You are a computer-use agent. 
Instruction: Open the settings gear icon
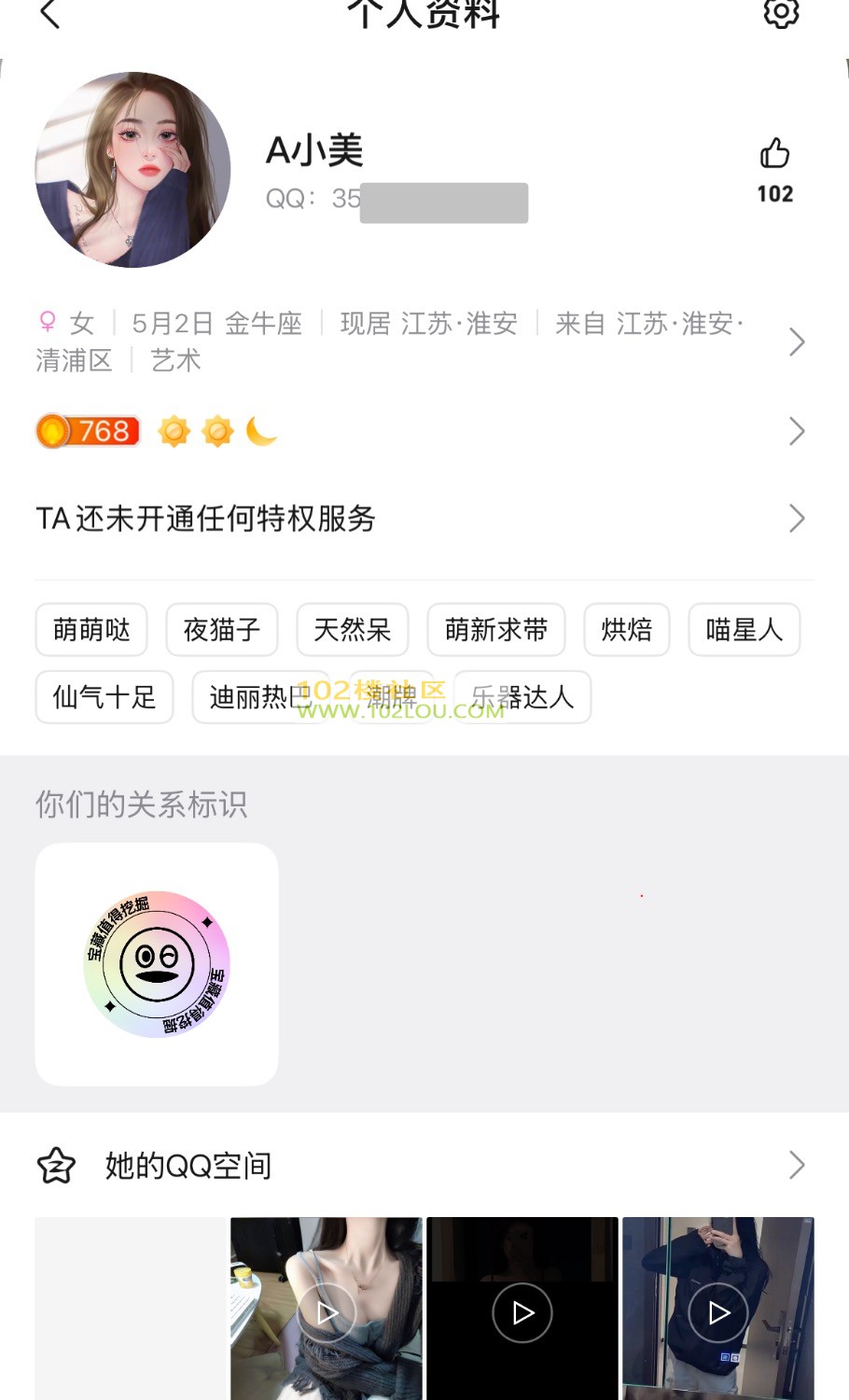point(781,13)
